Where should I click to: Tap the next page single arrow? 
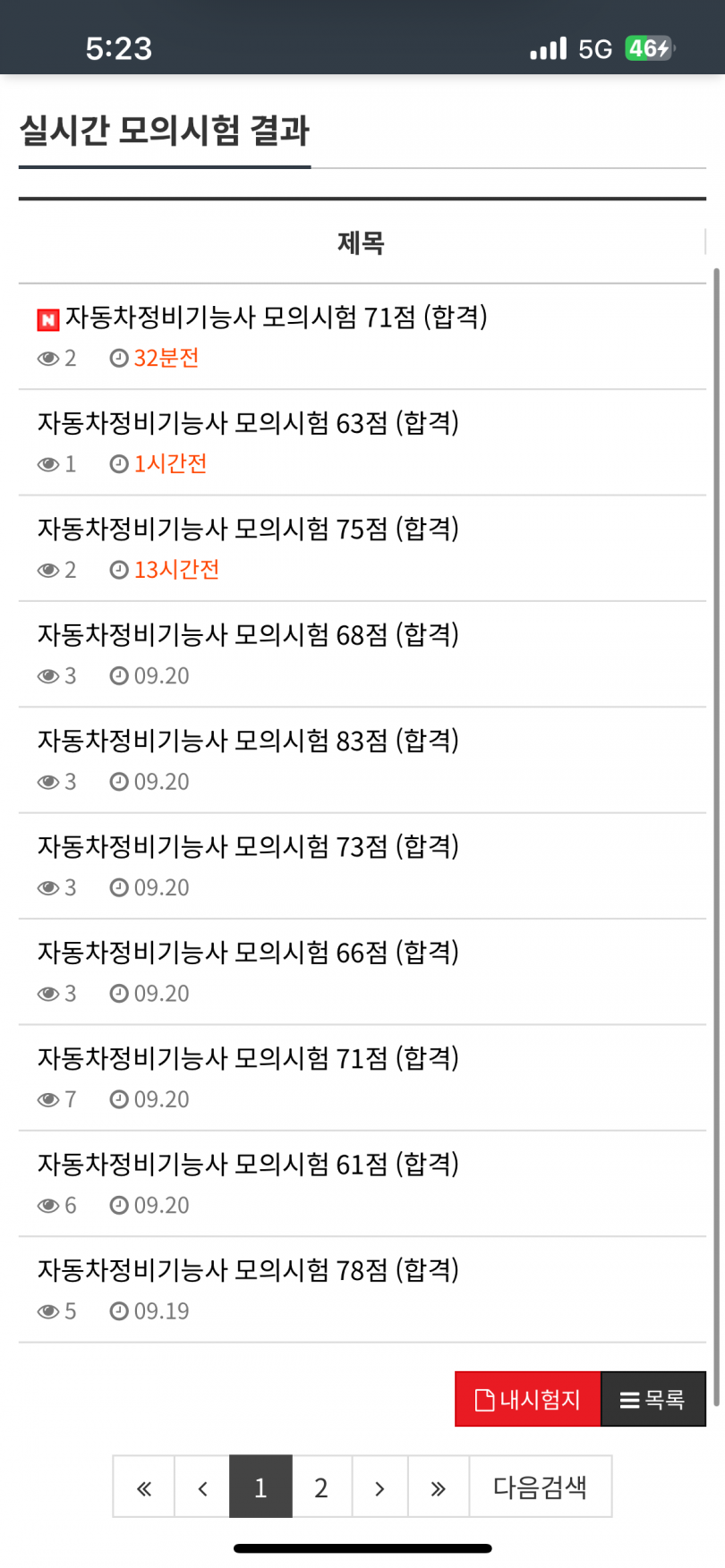tap(380, 1487)
